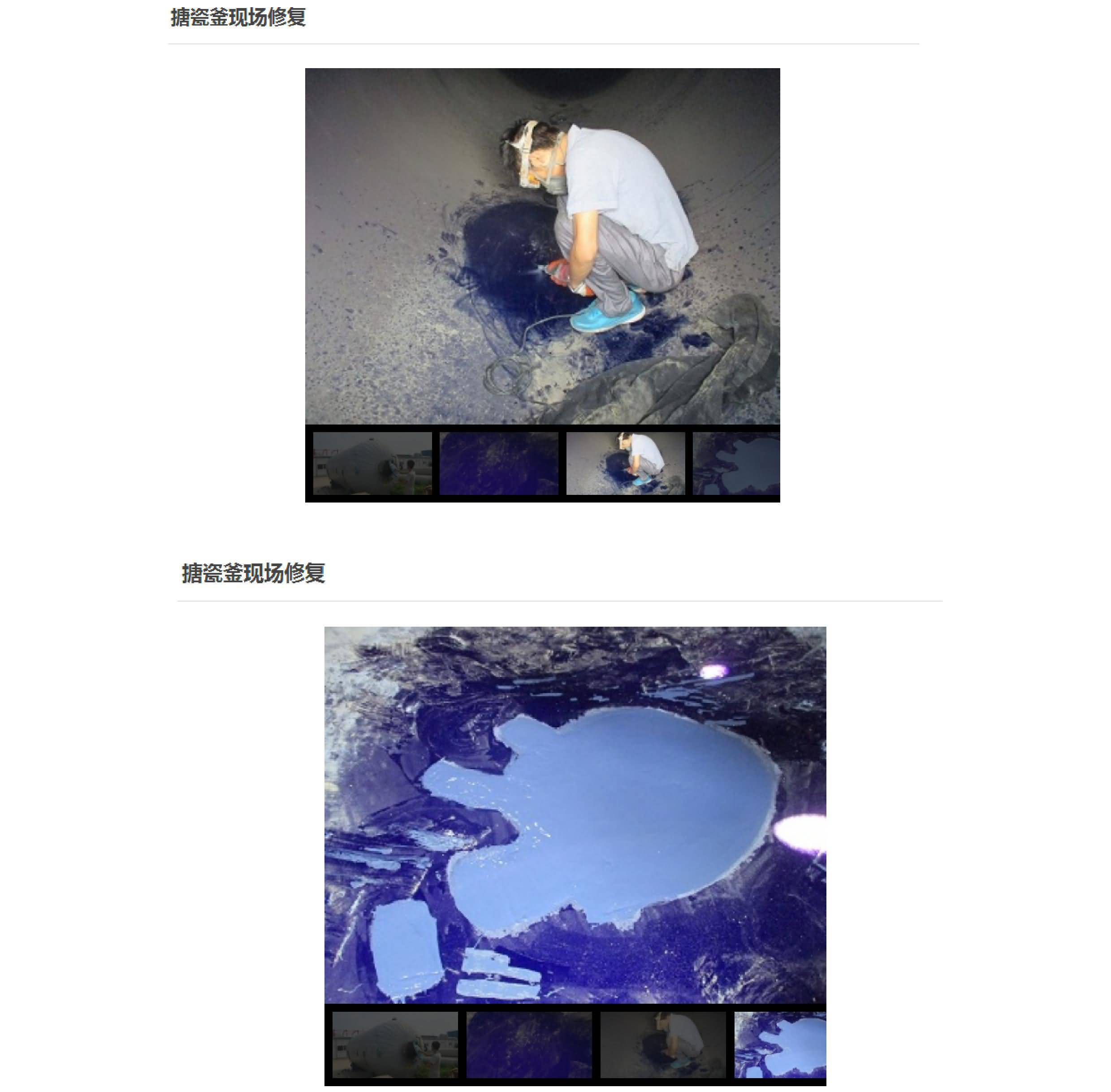1111x1092 pixels.
Task: Open the dark blue surface thumbnail in the upper gallery
Action: click(x=499, y=464)
